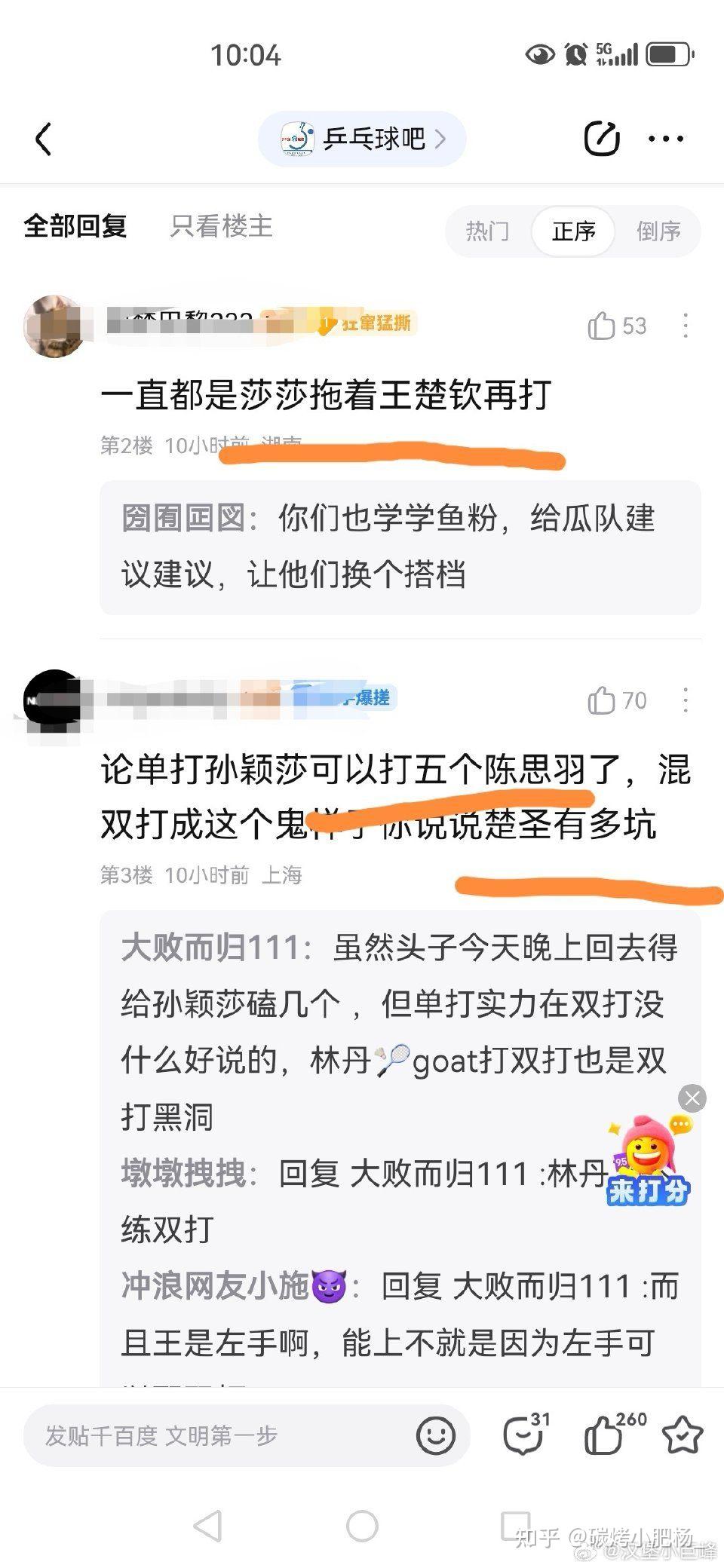The width and height of the screenshot is (724, 1568).
Task: Open more options for the 第3楼 reply
Action: [686, 700]
